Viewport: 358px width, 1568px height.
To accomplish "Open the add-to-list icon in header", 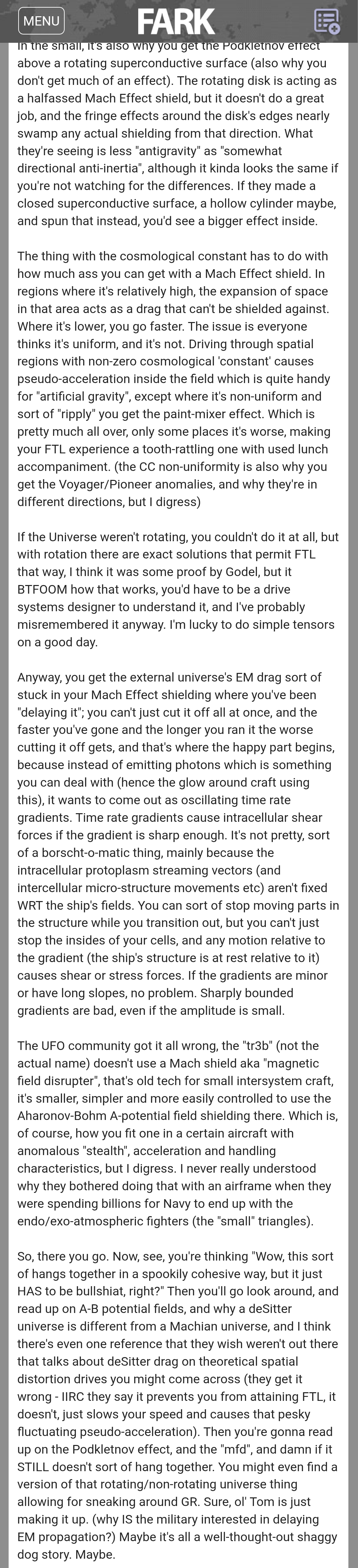I will tap(326, 21).
